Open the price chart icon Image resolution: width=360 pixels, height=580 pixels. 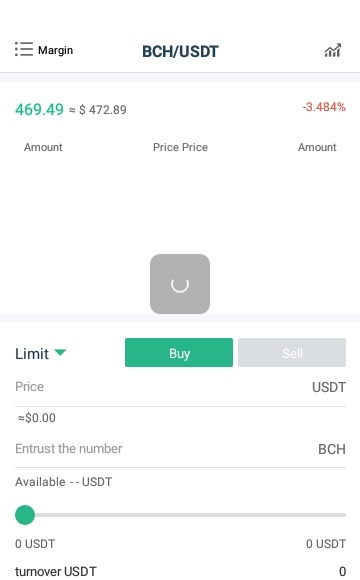[x=333, y=50]
